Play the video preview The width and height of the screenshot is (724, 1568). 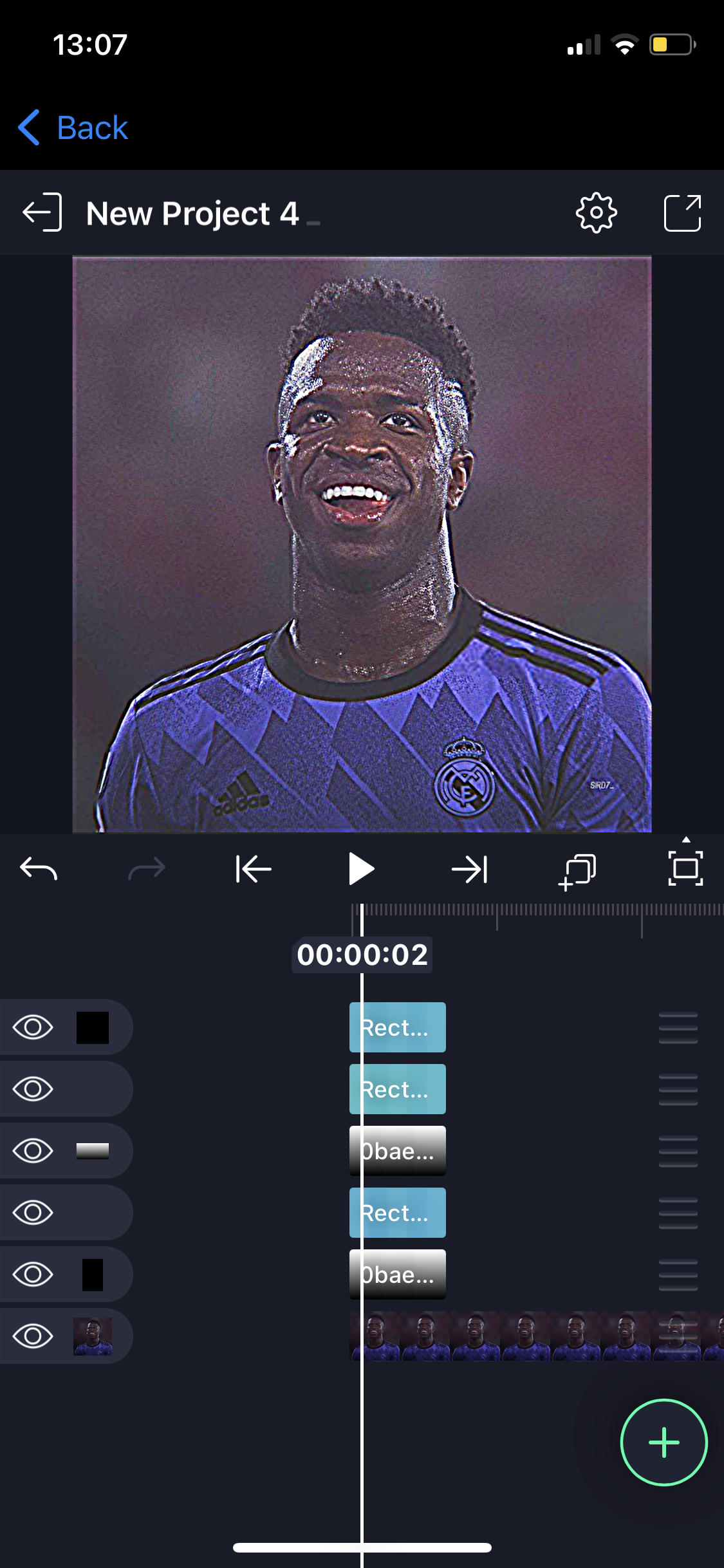pos(361,869)
